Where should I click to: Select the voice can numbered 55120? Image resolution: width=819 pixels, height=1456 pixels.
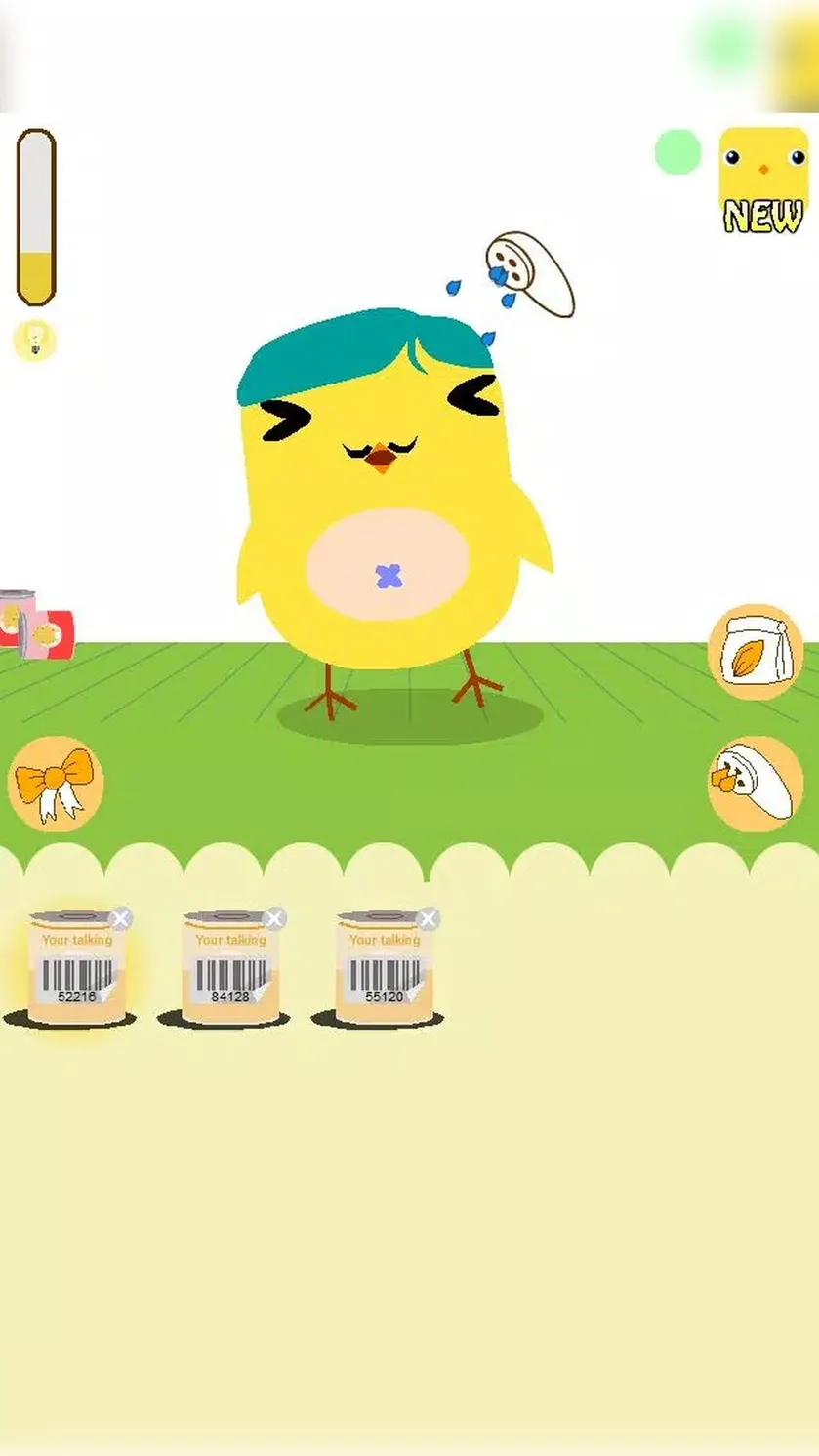click(385, 969)
